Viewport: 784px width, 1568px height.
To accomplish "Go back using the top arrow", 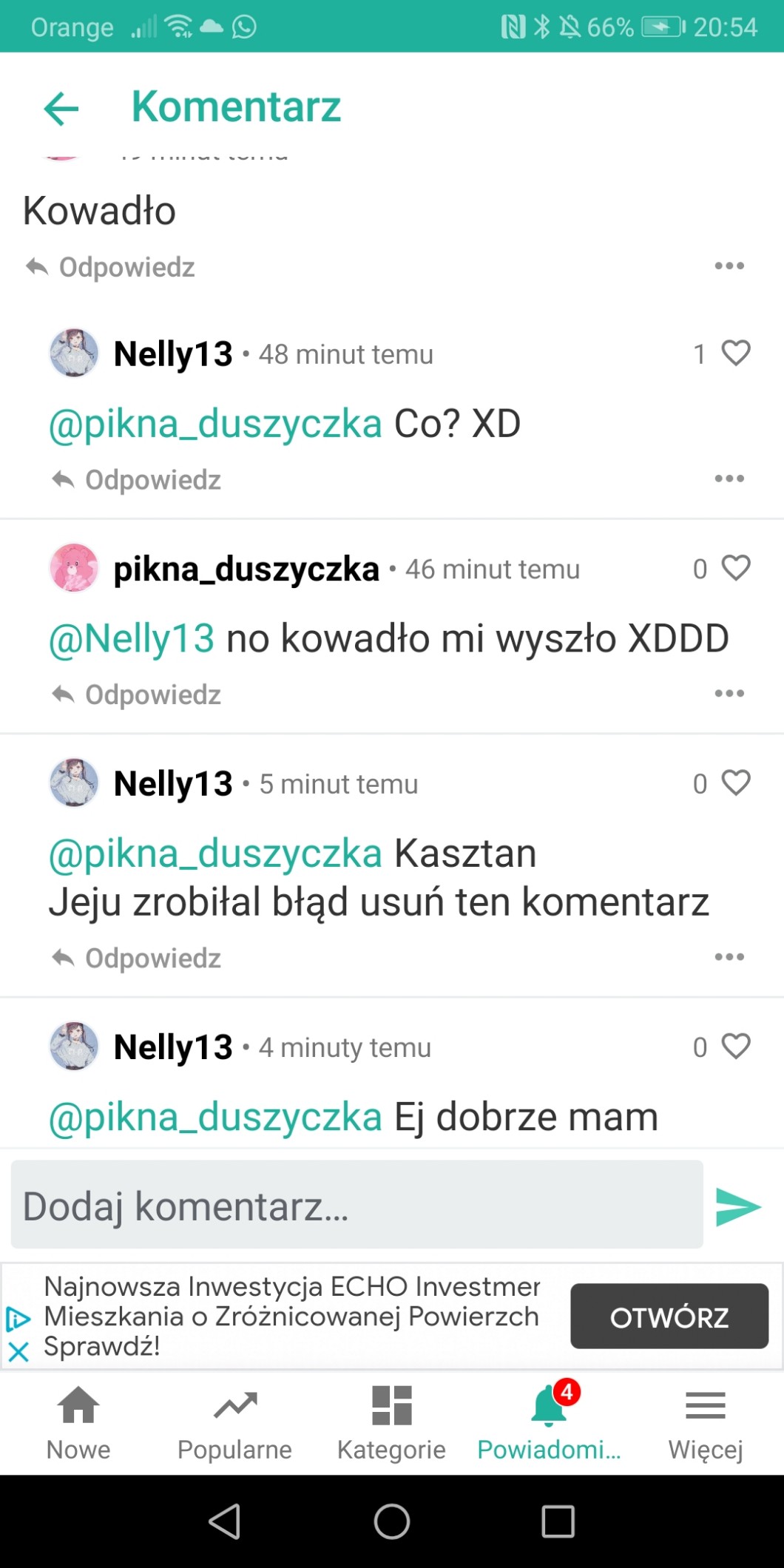I will (61, 109).
